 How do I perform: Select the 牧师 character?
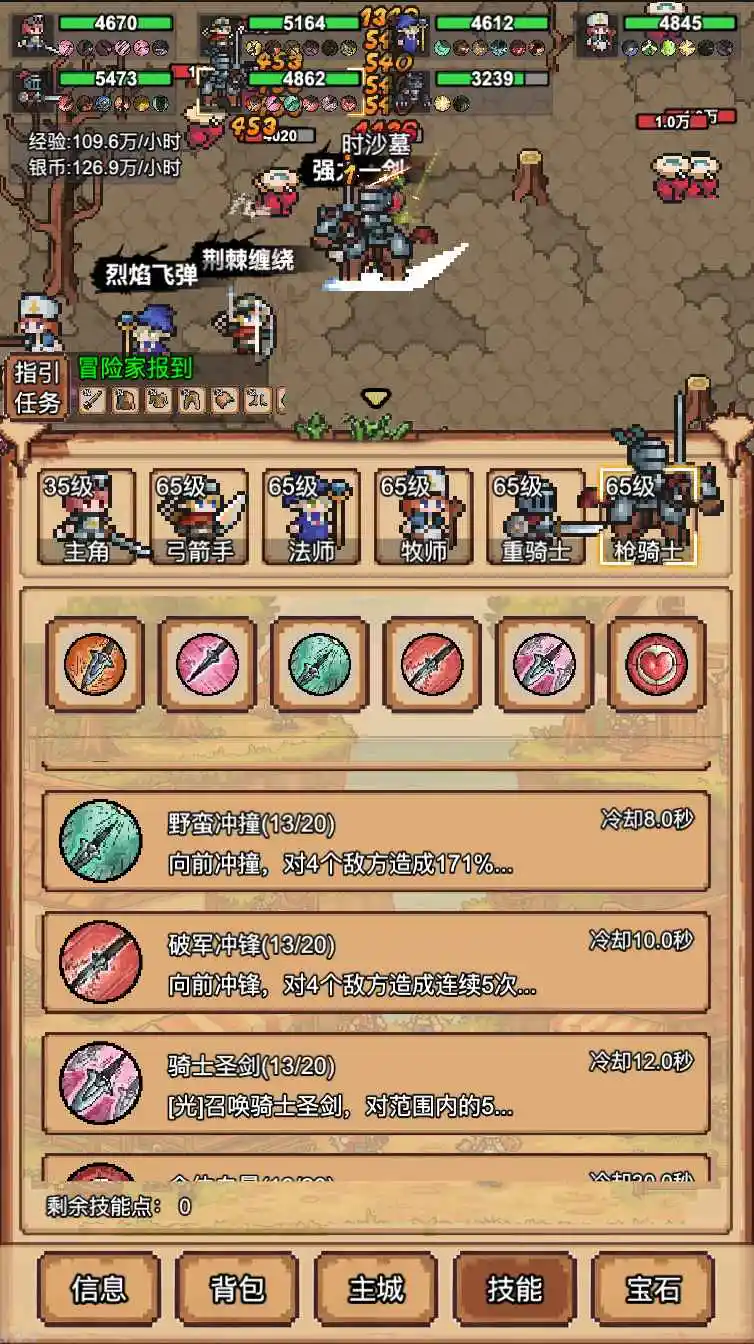pyautogui.click(x=423, y=518)
